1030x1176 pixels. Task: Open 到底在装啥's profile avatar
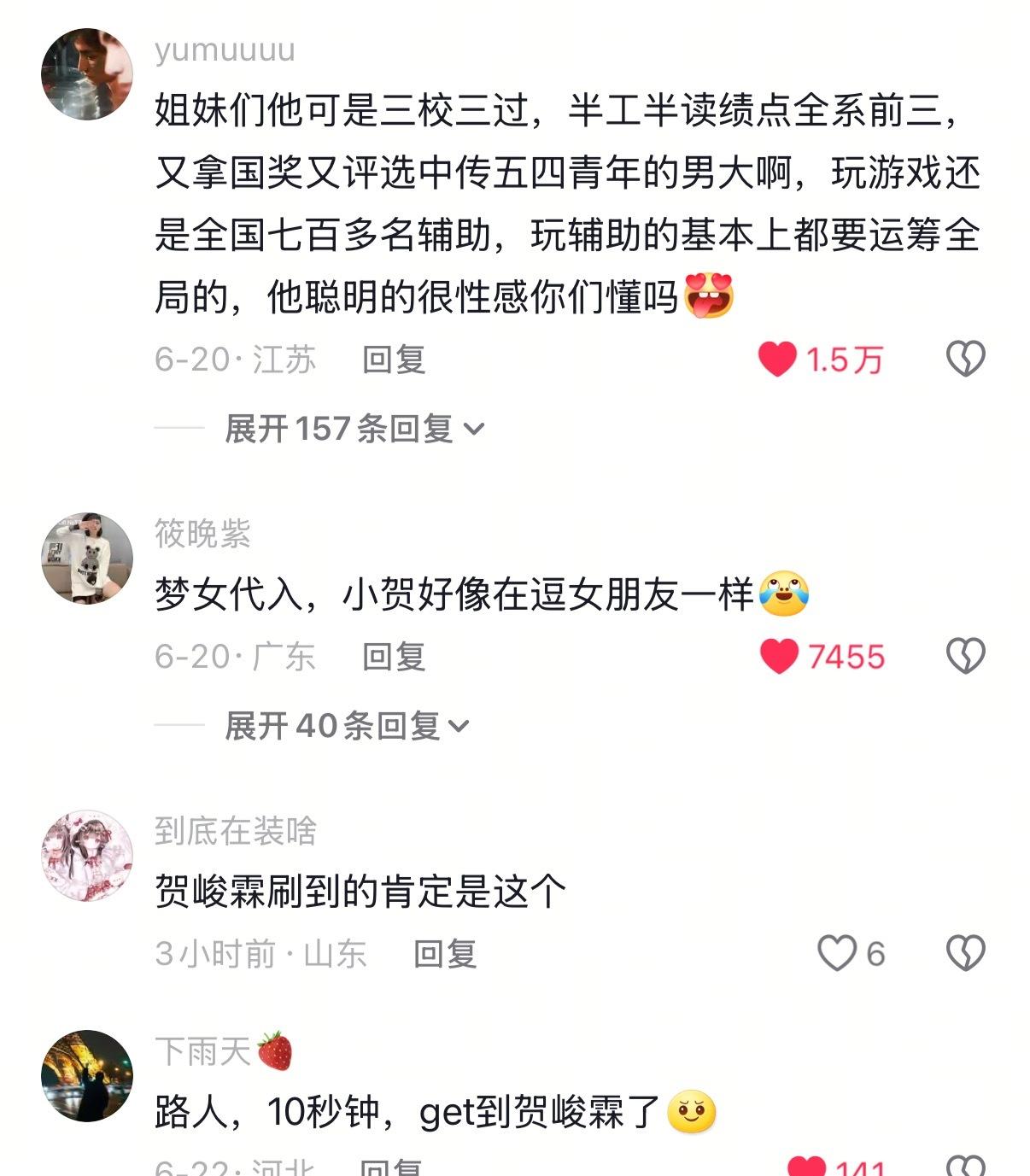[87, 856]
